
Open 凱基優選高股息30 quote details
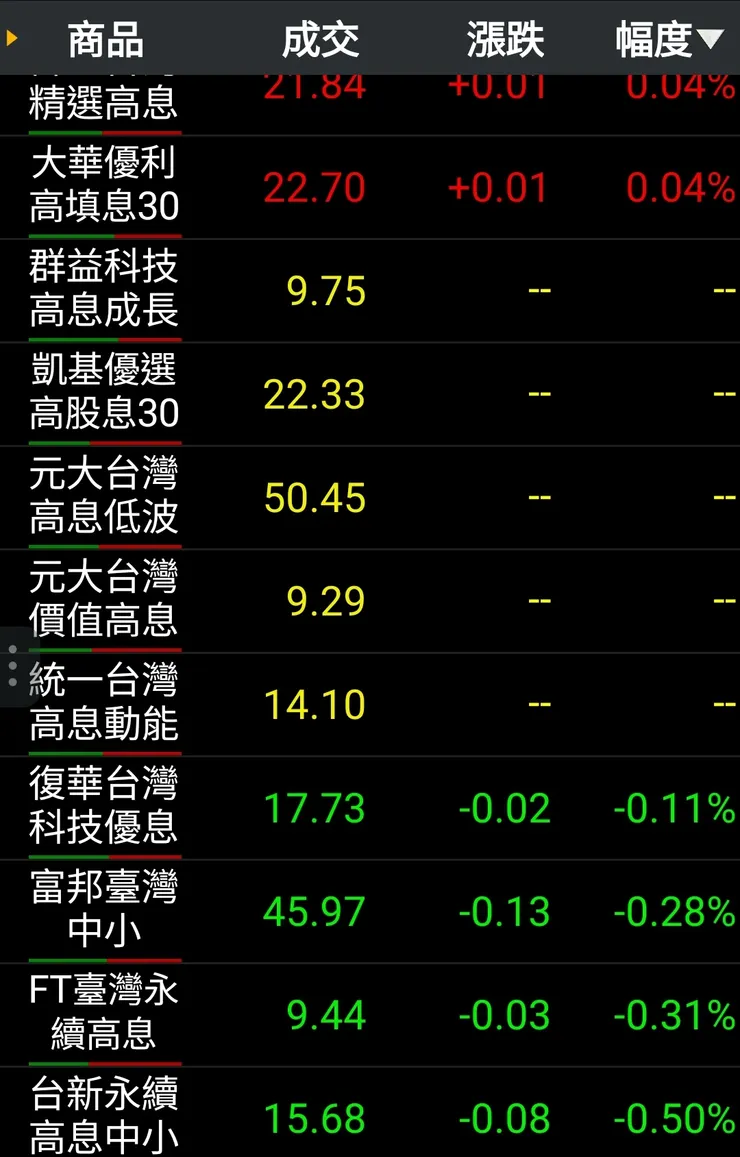(105, 393)
